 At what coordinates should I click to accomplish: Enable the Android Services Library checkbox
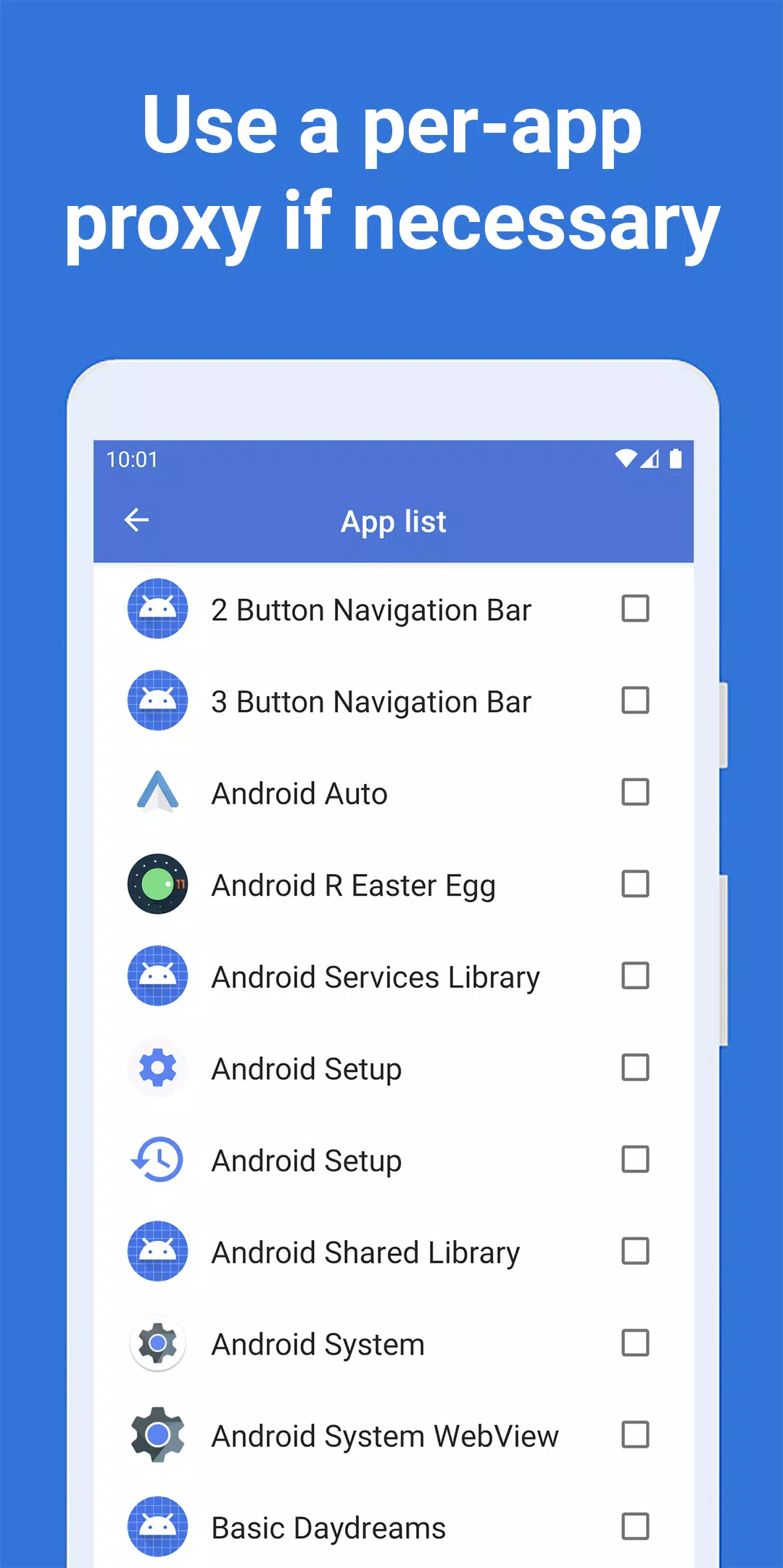tap(634, 976)
